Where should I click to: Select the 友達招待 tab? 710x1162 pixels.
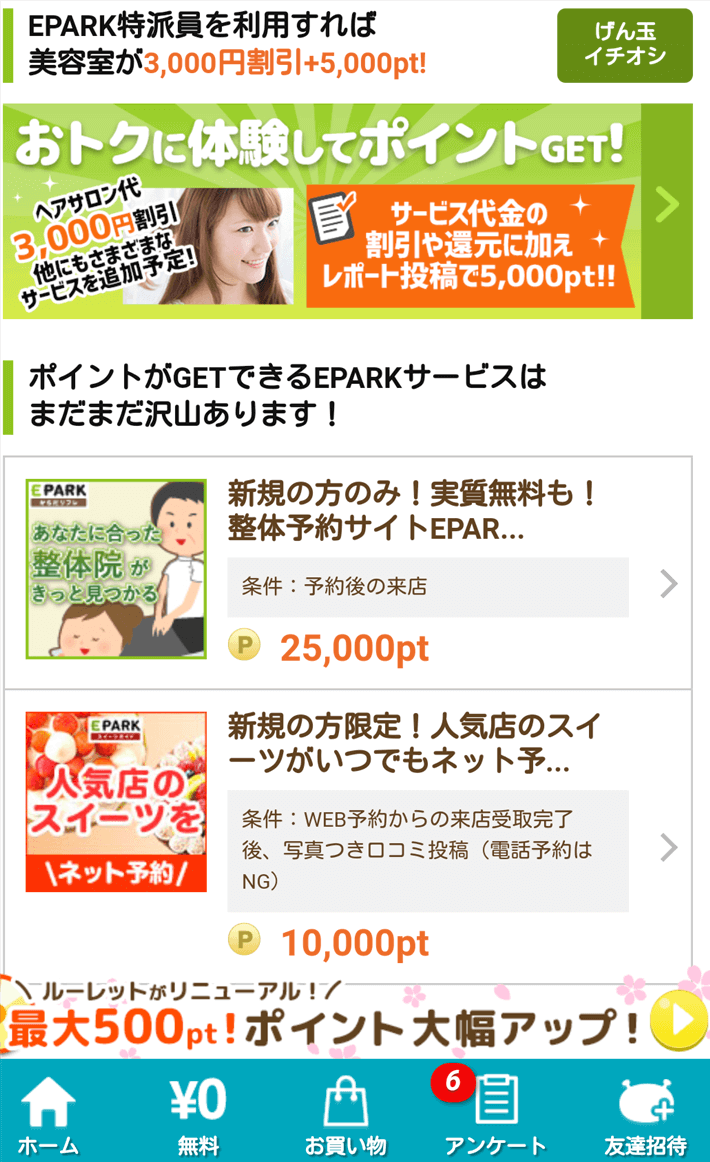click(645, 1112)
